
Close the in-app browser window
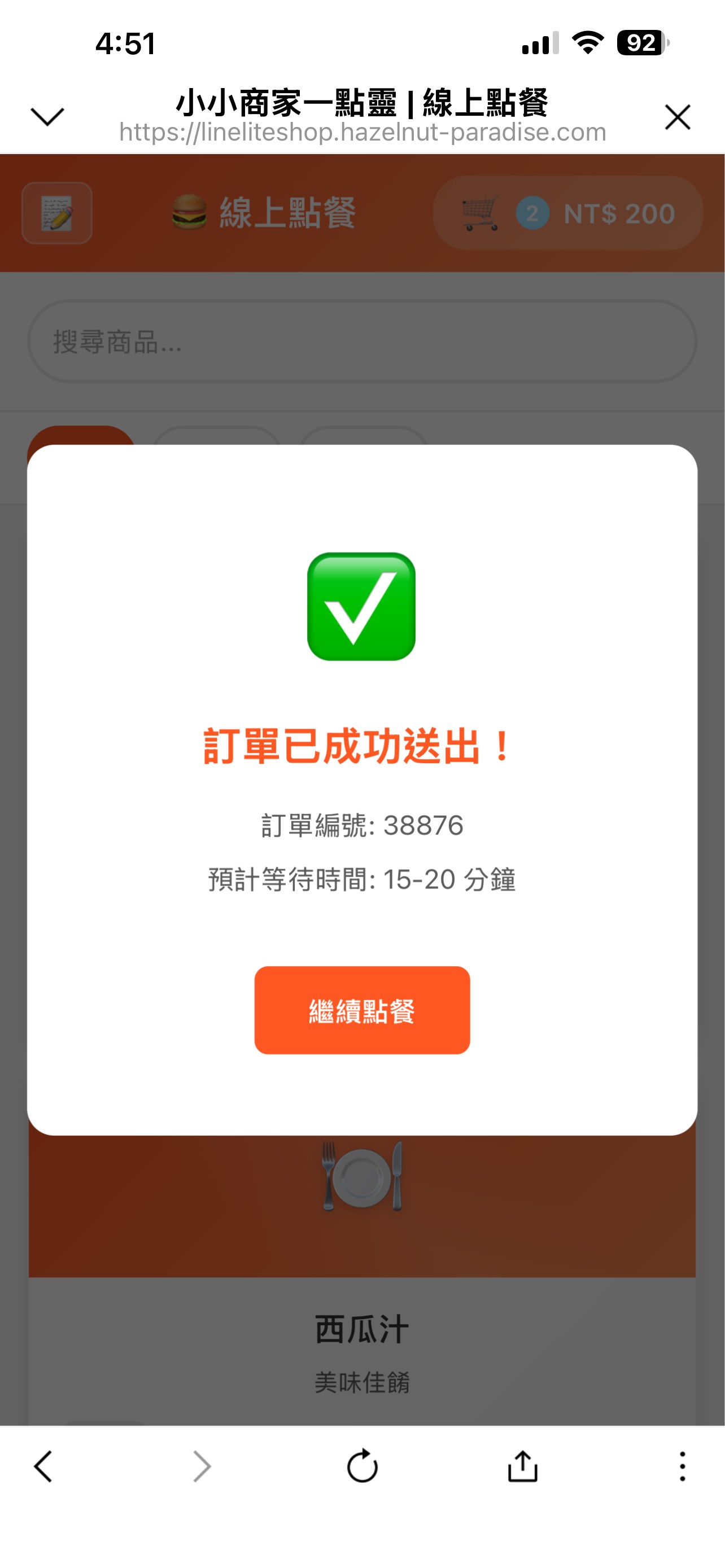pos(677,117)
